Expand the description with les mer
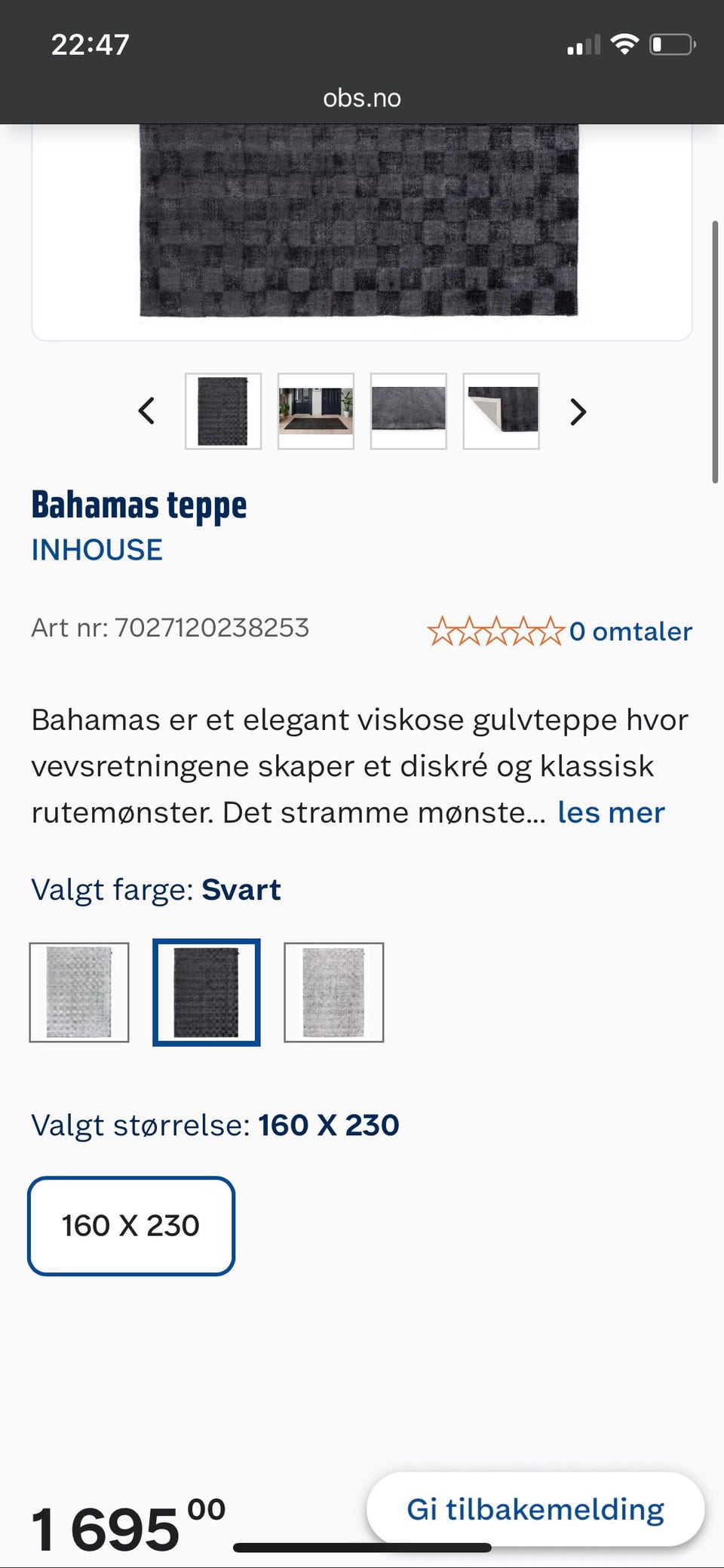Screen dimensions: 724x1568 point(611,812)
